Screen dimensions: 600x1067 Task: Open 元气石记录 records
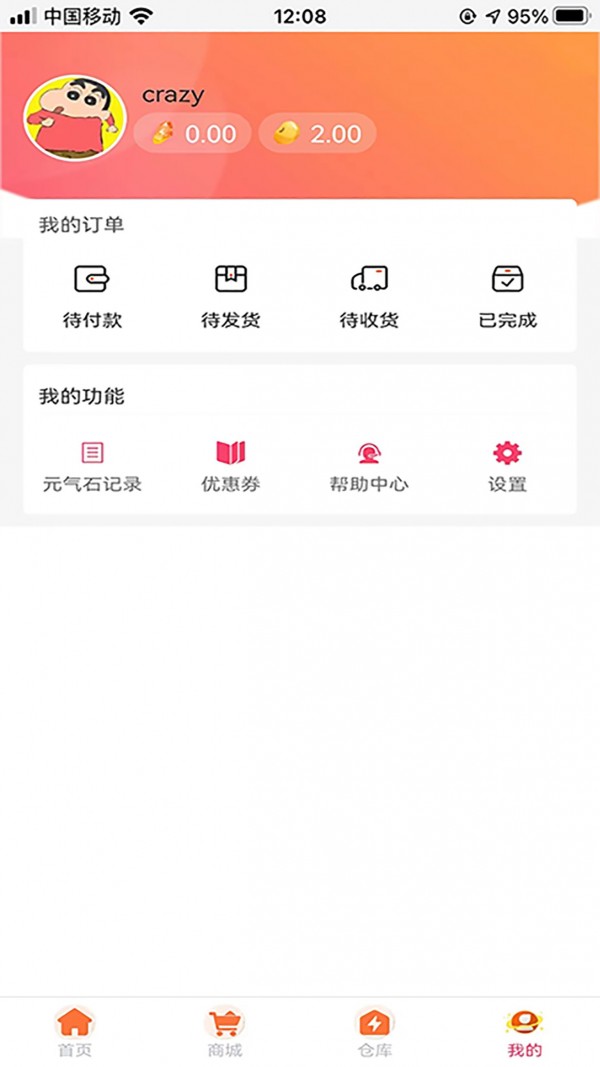click(x=92, y=467)
